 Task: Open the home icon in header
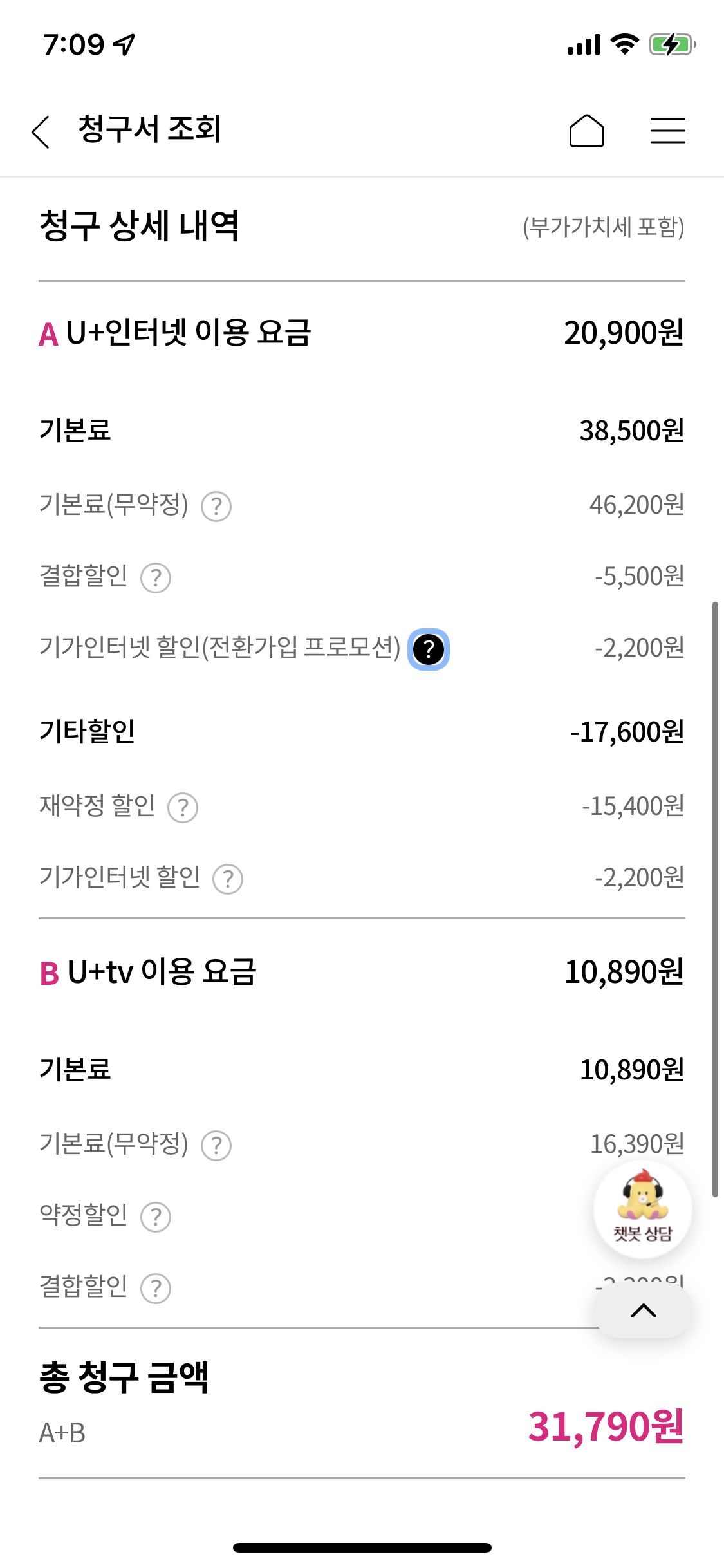pos(586,131)
